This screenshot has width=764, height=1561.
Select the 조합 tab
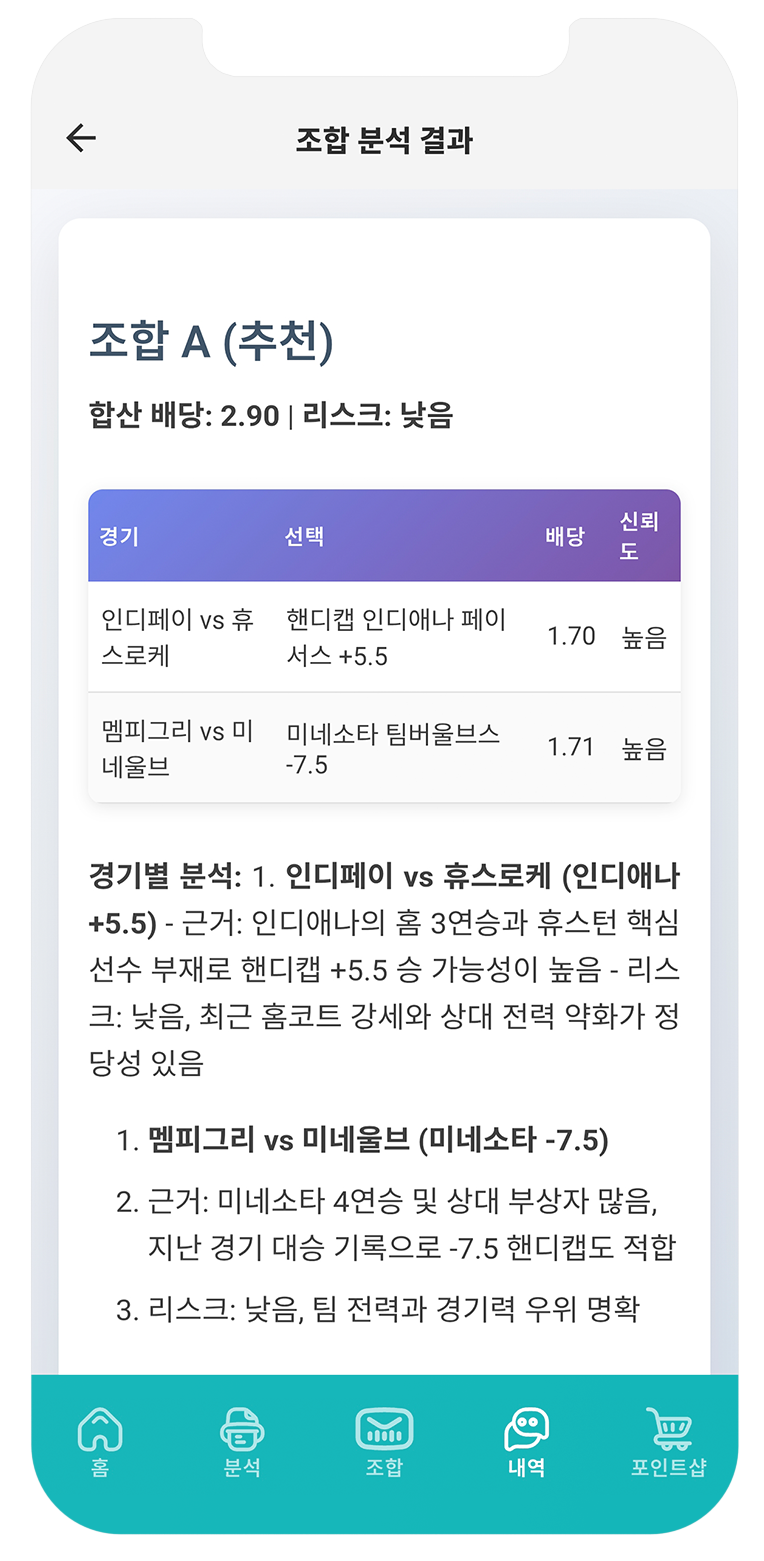pos(384,1441)
